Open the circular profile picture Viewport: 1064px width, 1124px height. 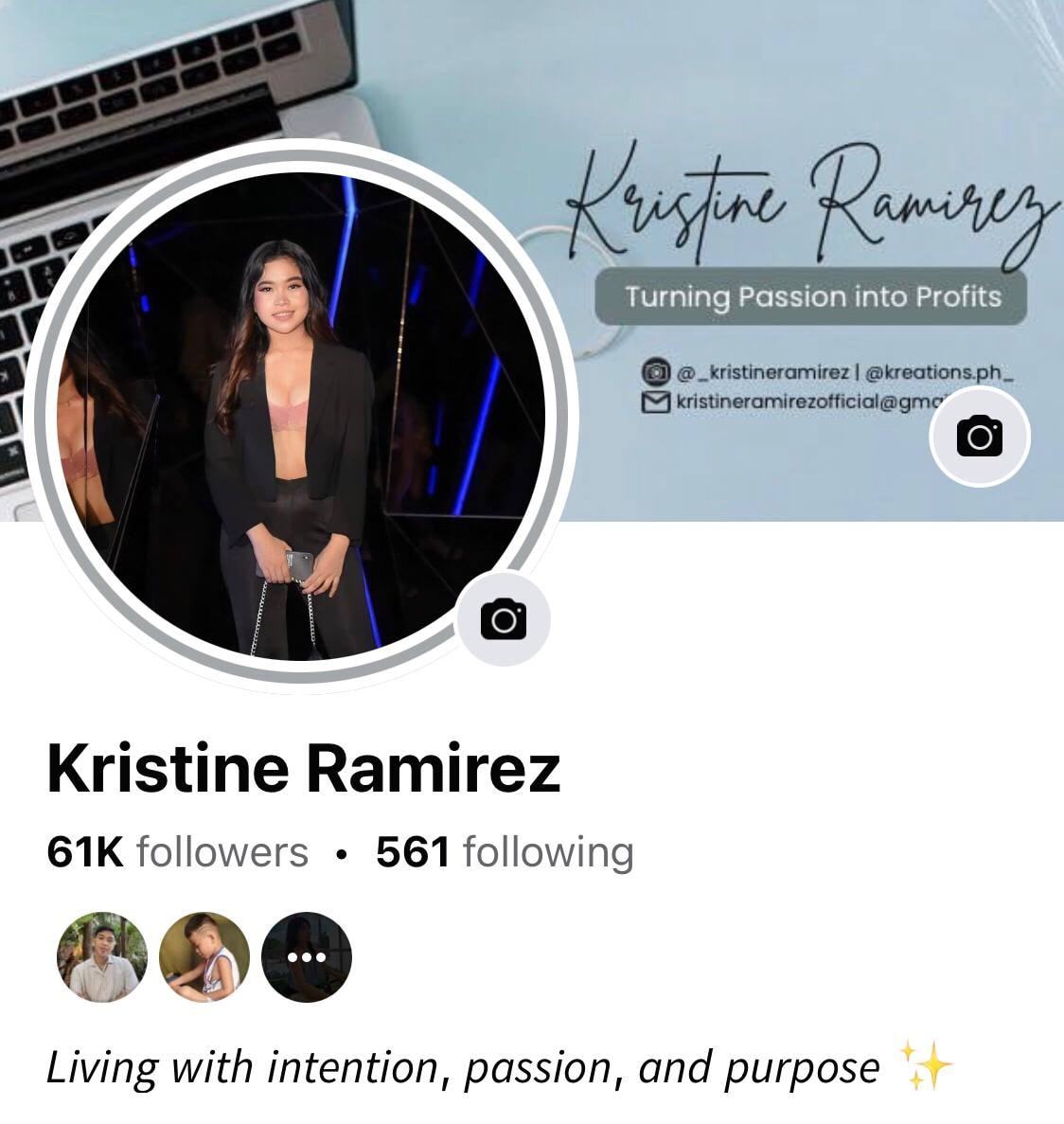coord(293,407)
